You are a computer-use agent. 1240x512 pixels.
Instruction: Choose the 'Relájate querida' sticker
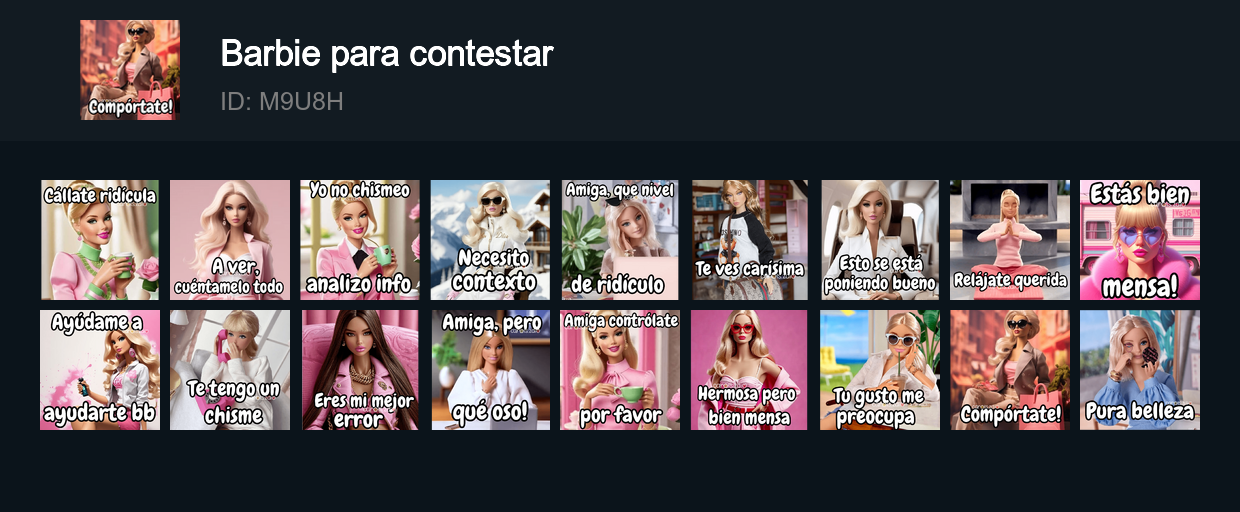(x=1010, y=240)
